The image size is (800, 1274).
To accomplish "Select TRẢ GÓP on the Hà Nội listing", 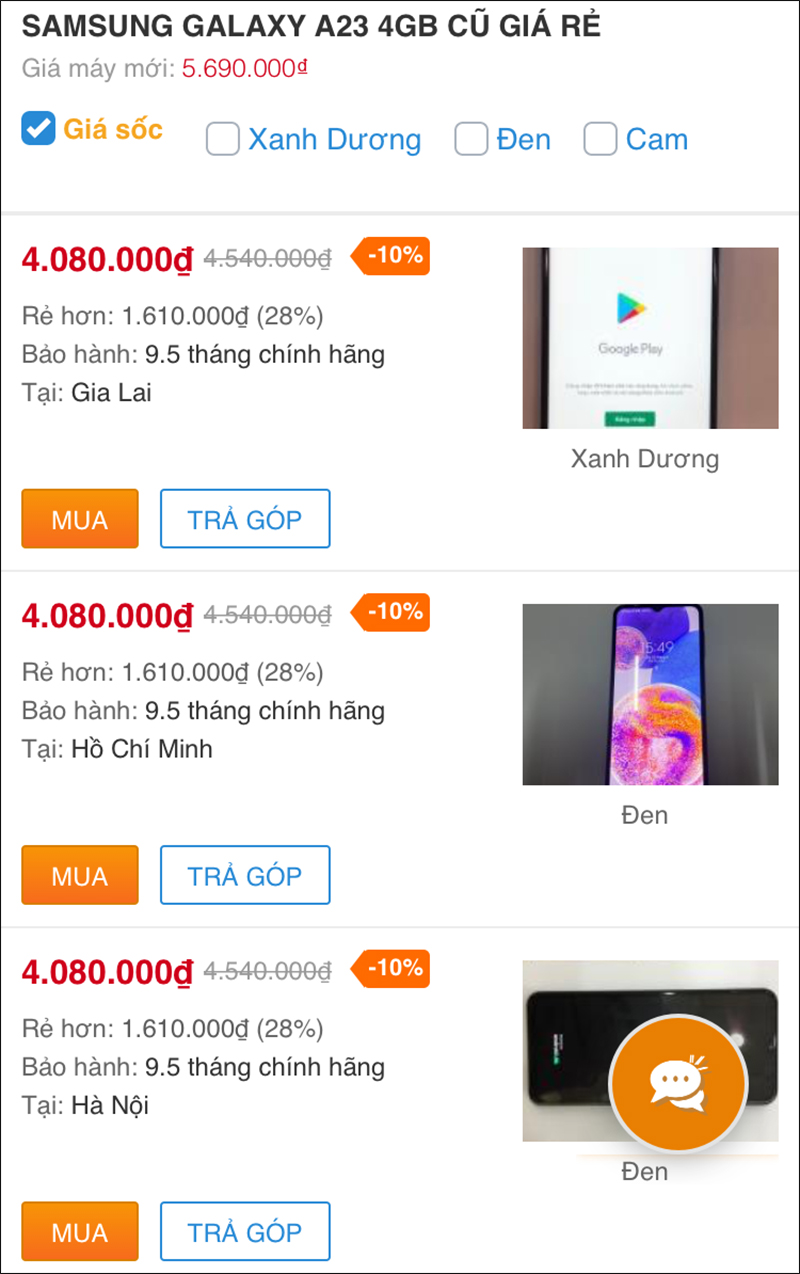I will tap(245, 1231).
